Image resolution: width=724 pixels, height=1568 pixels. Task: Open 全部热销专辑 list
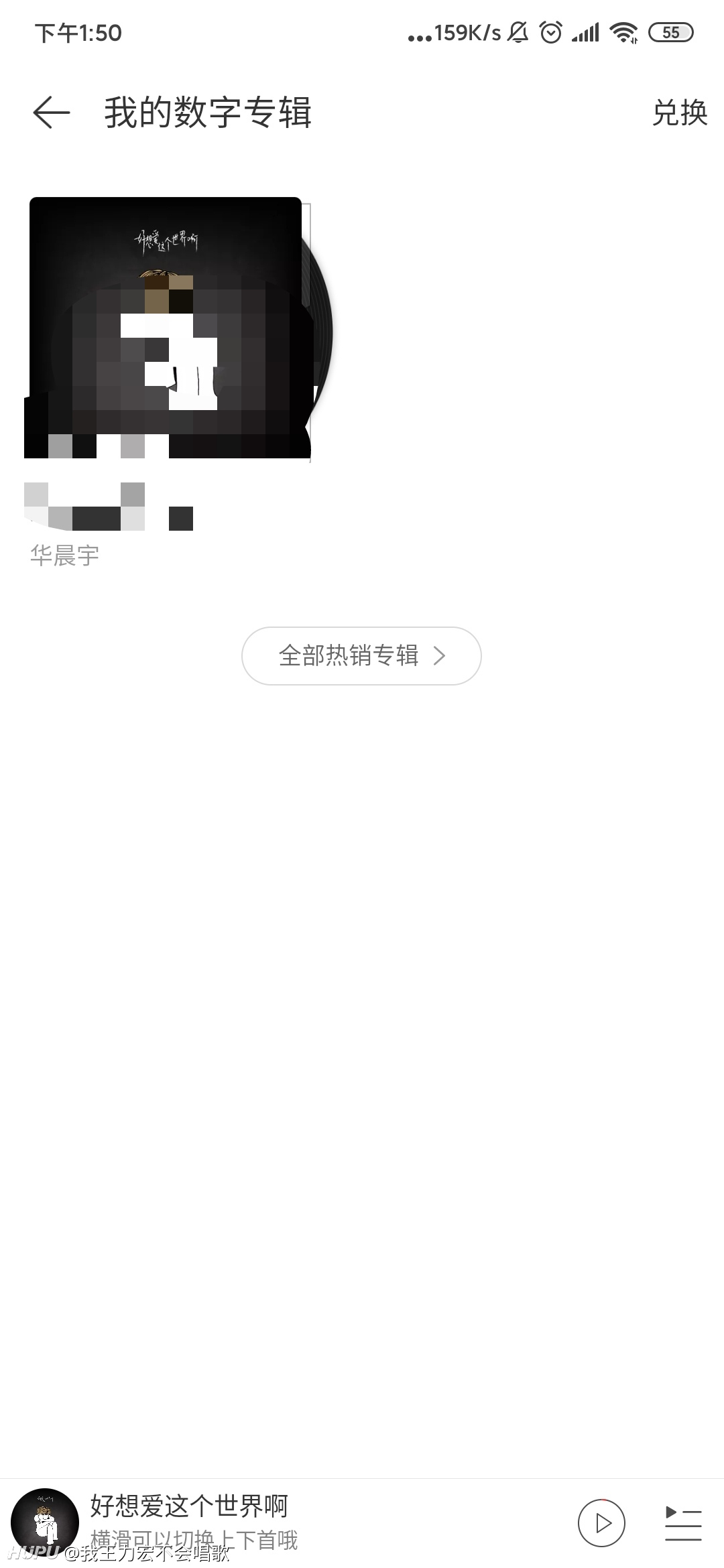coord(361,655)
